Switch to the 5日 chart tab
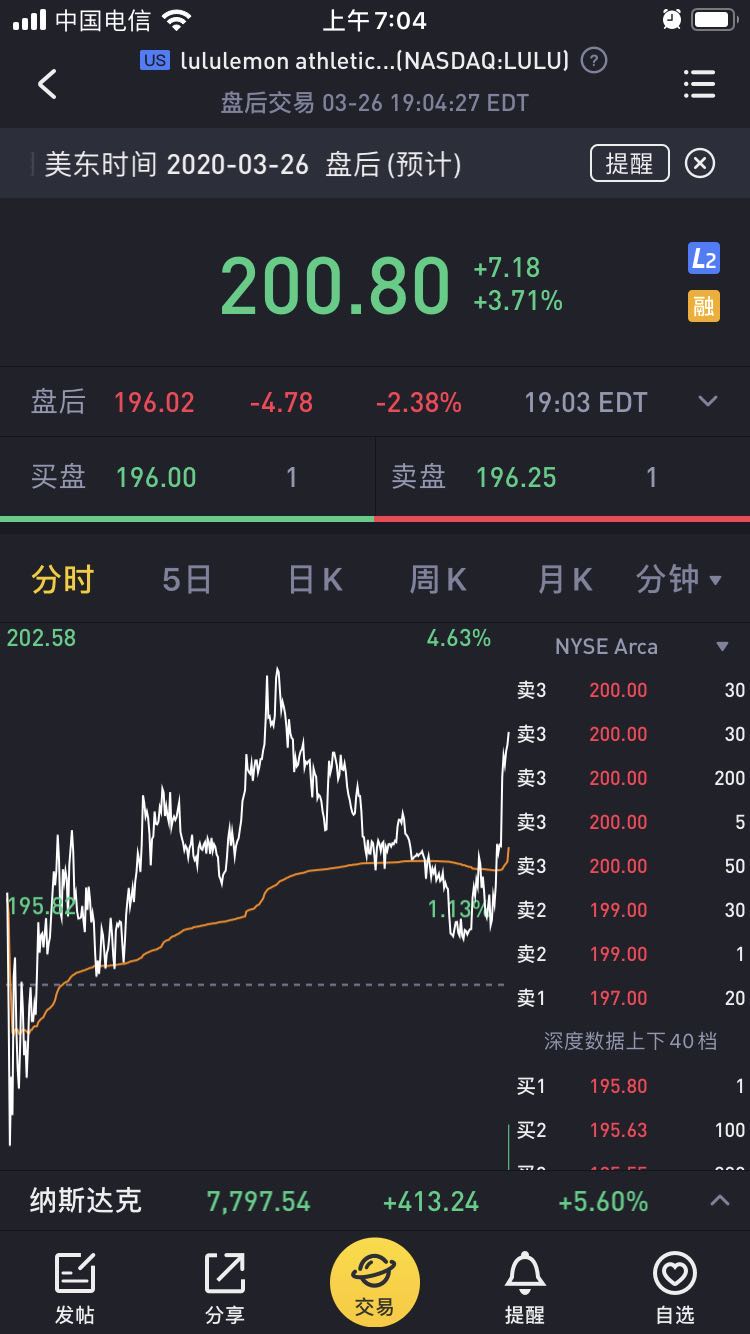750x1334 pixels. (187, 579)
